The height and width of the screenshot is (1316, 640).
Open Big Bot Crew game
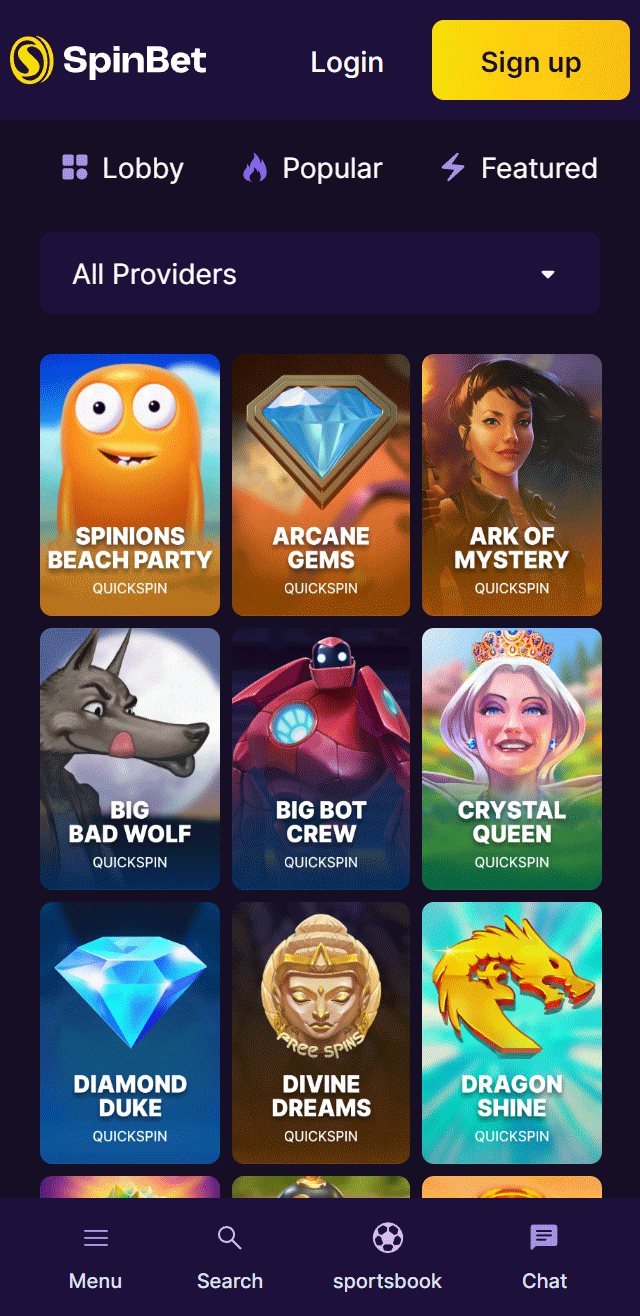point(321,759)
